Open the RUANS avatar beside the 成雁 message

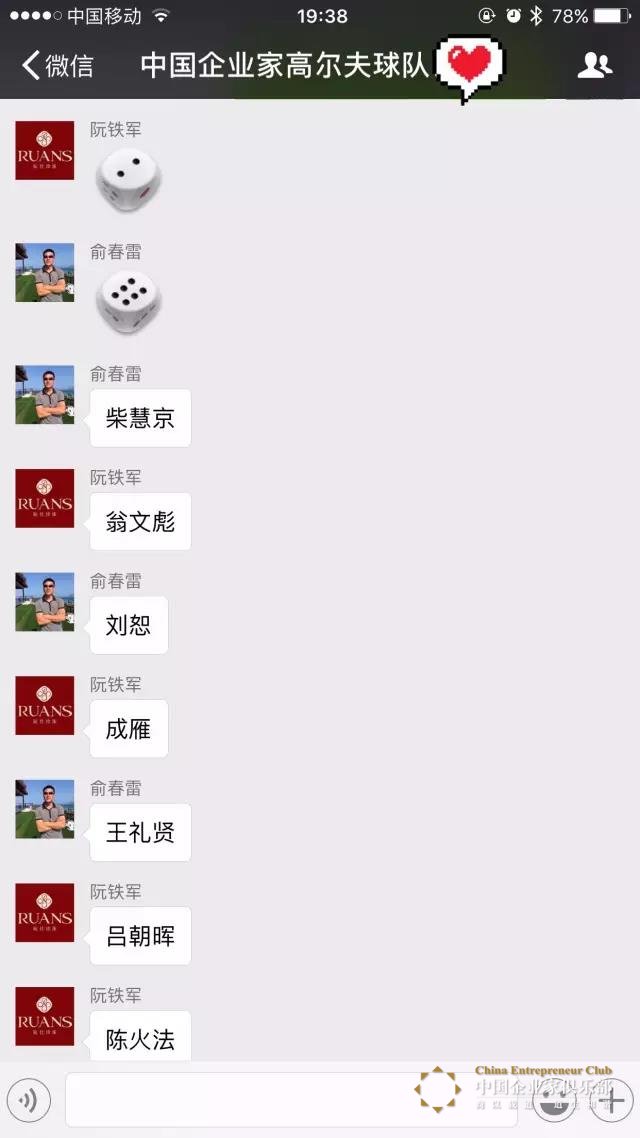click(45, 705)
